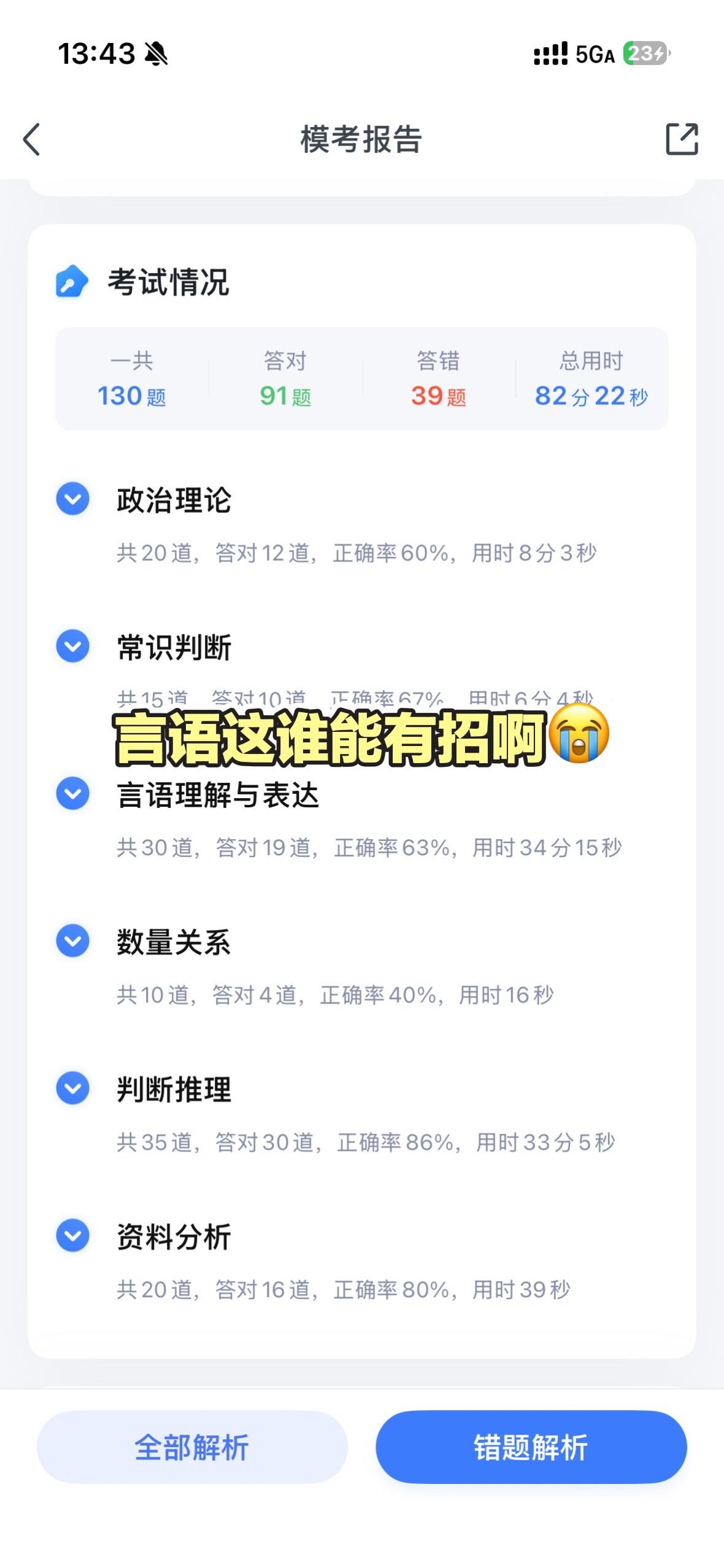
Task: Go back from the 模考报告 page
Action: tap(32, 139)
